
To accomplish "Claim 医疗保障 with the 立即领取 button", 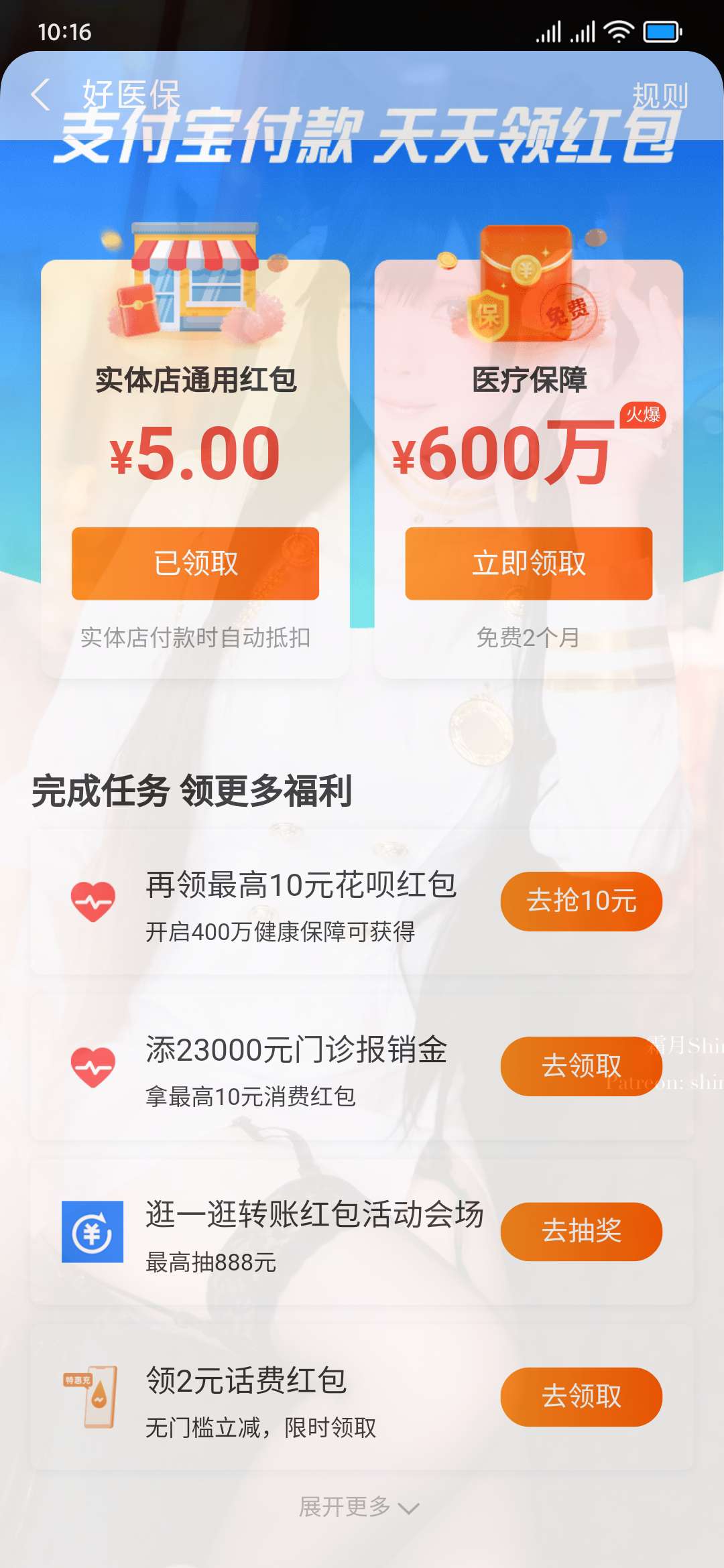I will [528, 564].
